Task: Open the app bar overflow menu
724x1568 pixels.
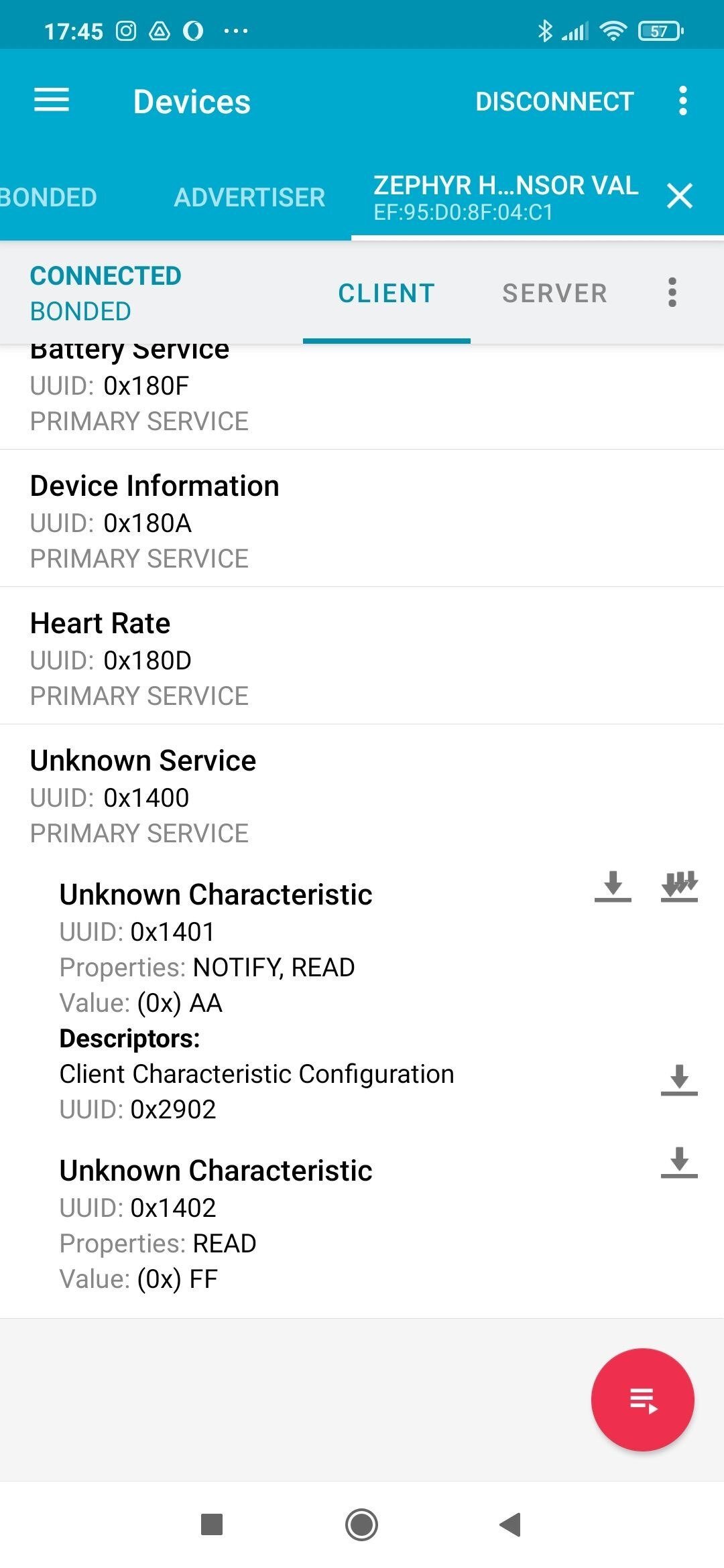Action: pyautogui.click(x=682, y=101)
